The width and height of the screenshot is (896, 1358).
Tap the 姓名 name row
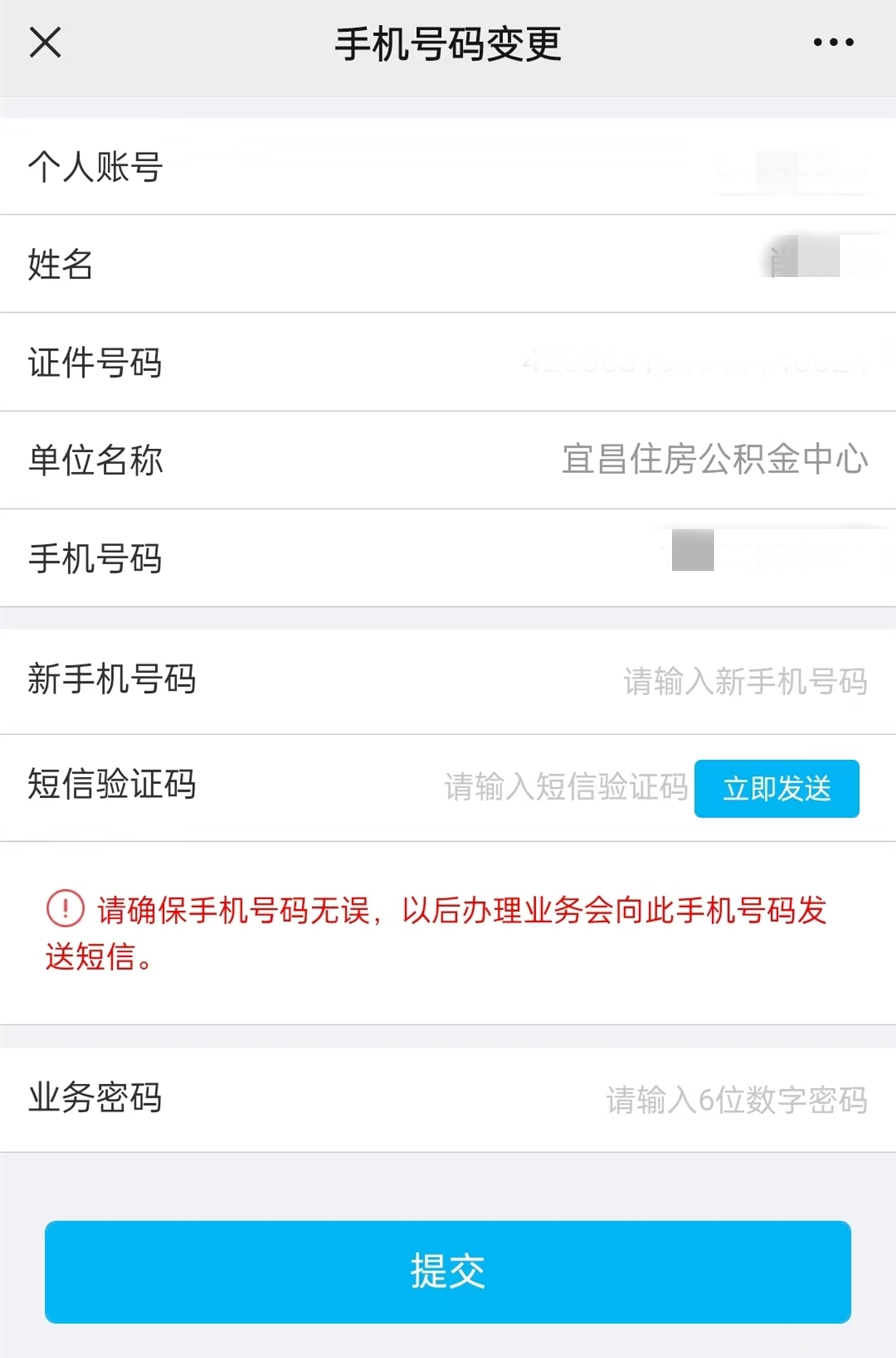click(x=448, y=265)
